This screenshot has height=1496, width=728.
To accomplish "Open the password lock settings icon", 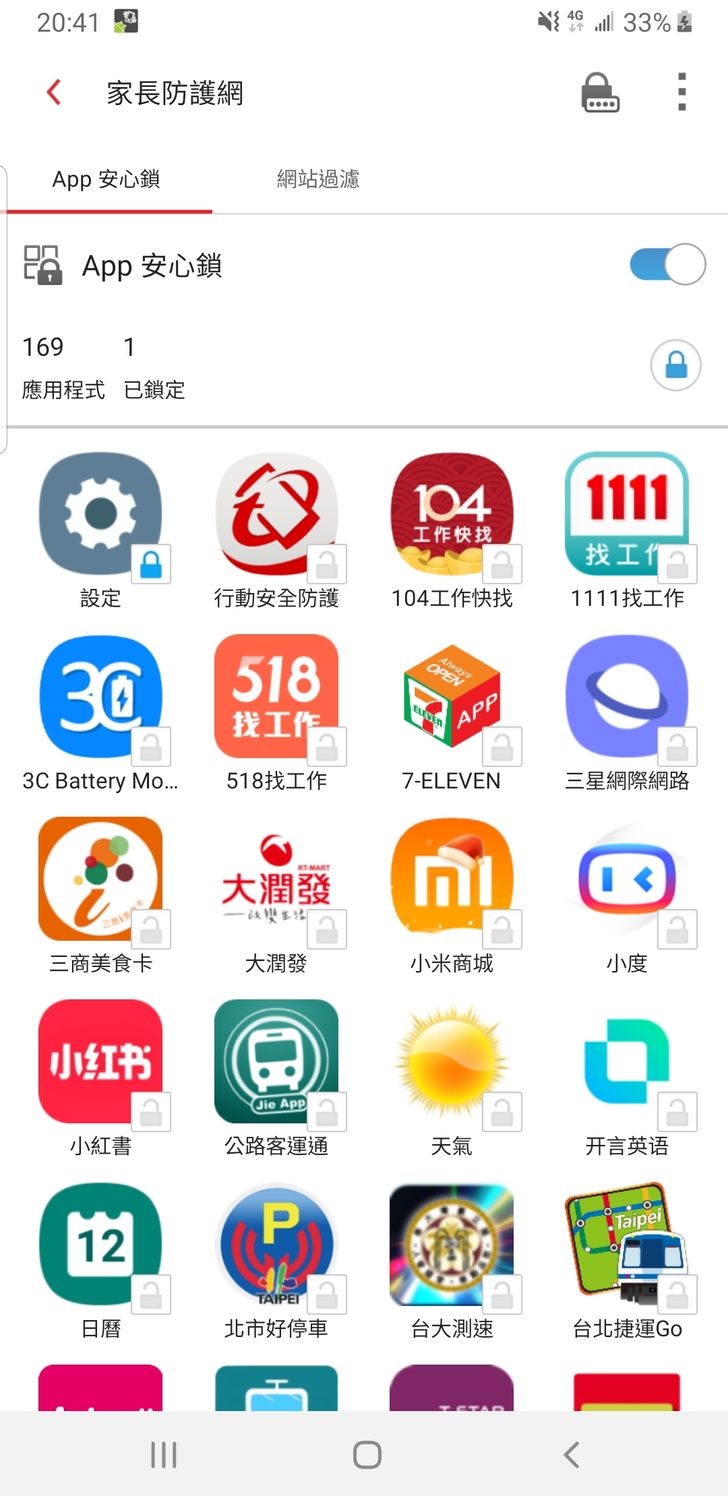I will (600, 93).
